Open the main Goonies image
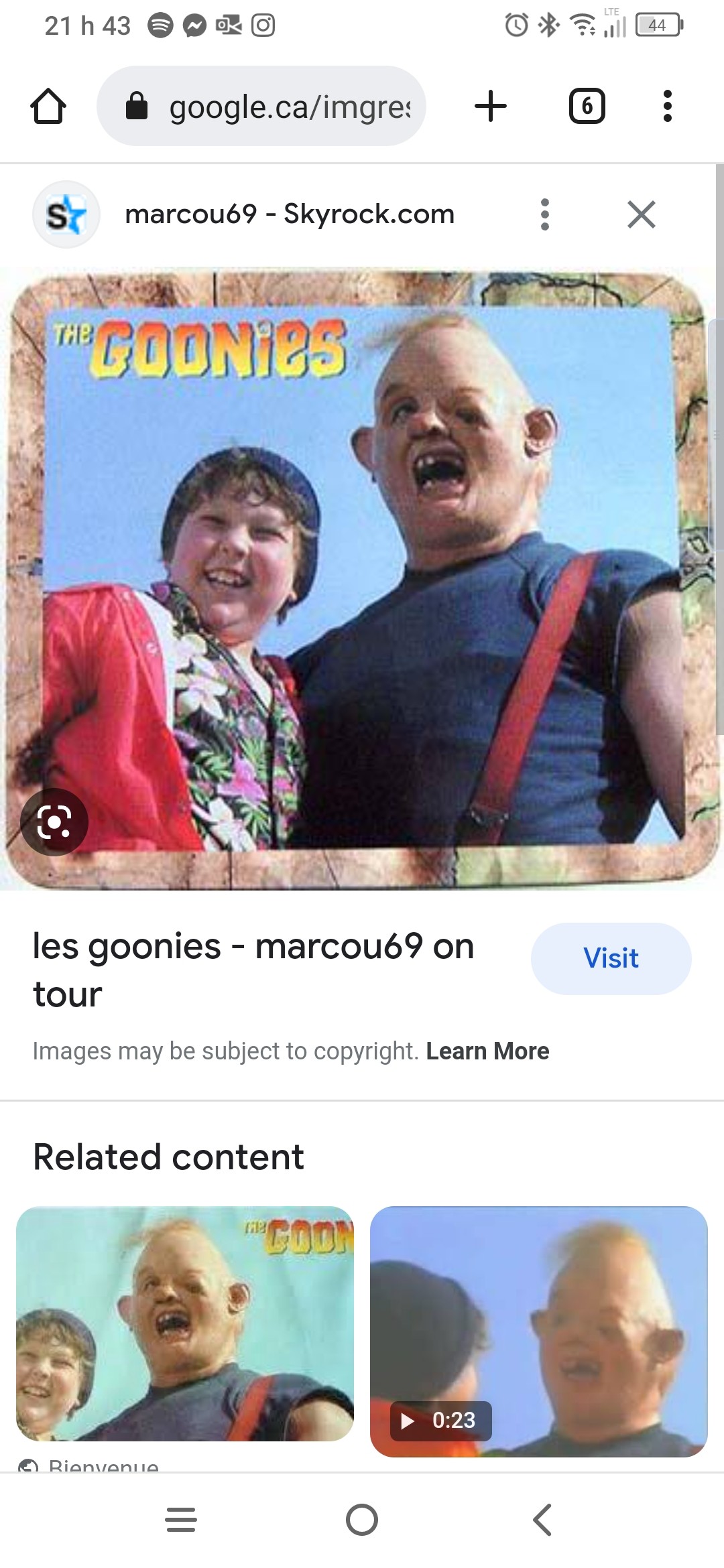Viewport: 724px width, 1568px height. pos(362,576)
